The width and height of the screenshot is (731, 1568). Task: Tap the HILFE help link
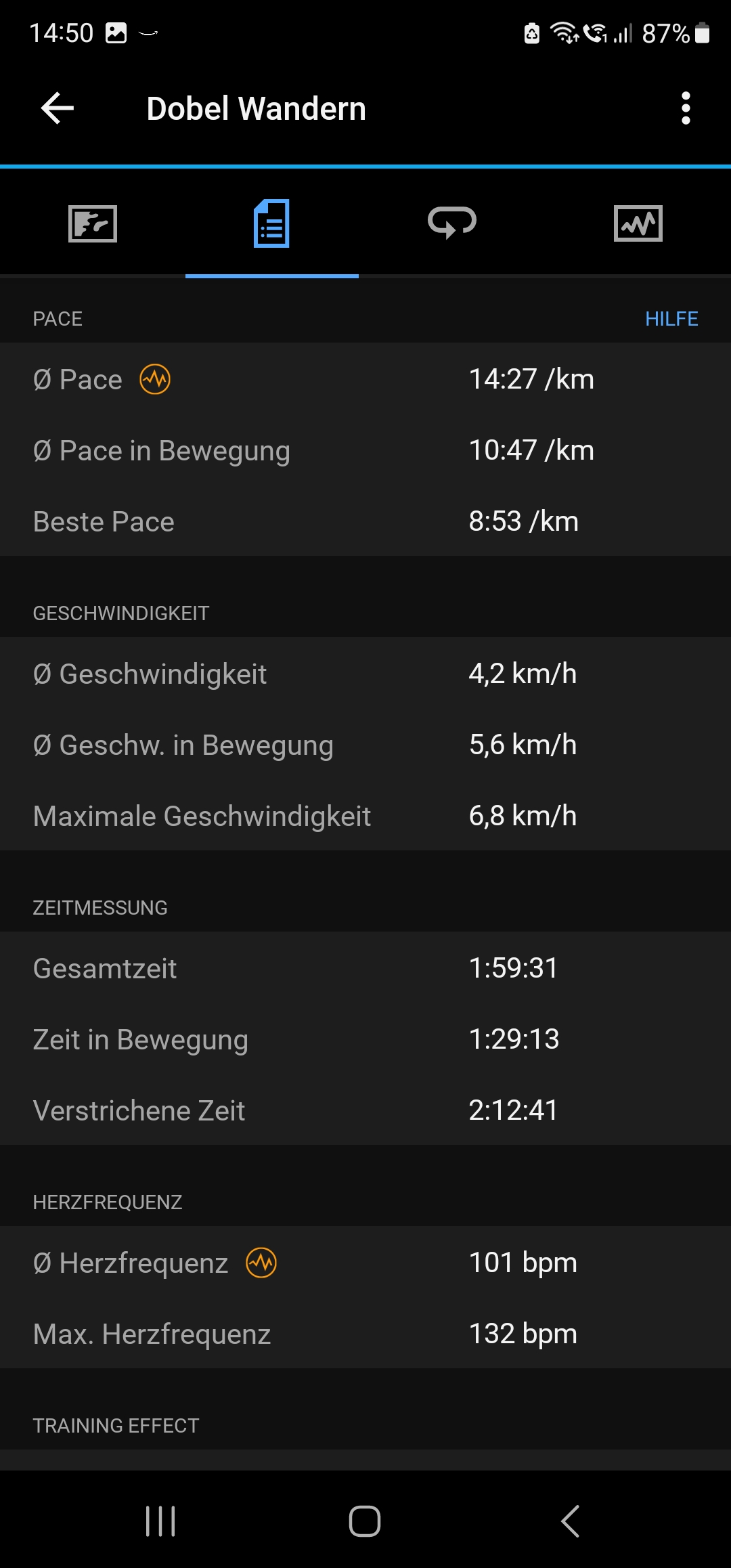(671, 319)
